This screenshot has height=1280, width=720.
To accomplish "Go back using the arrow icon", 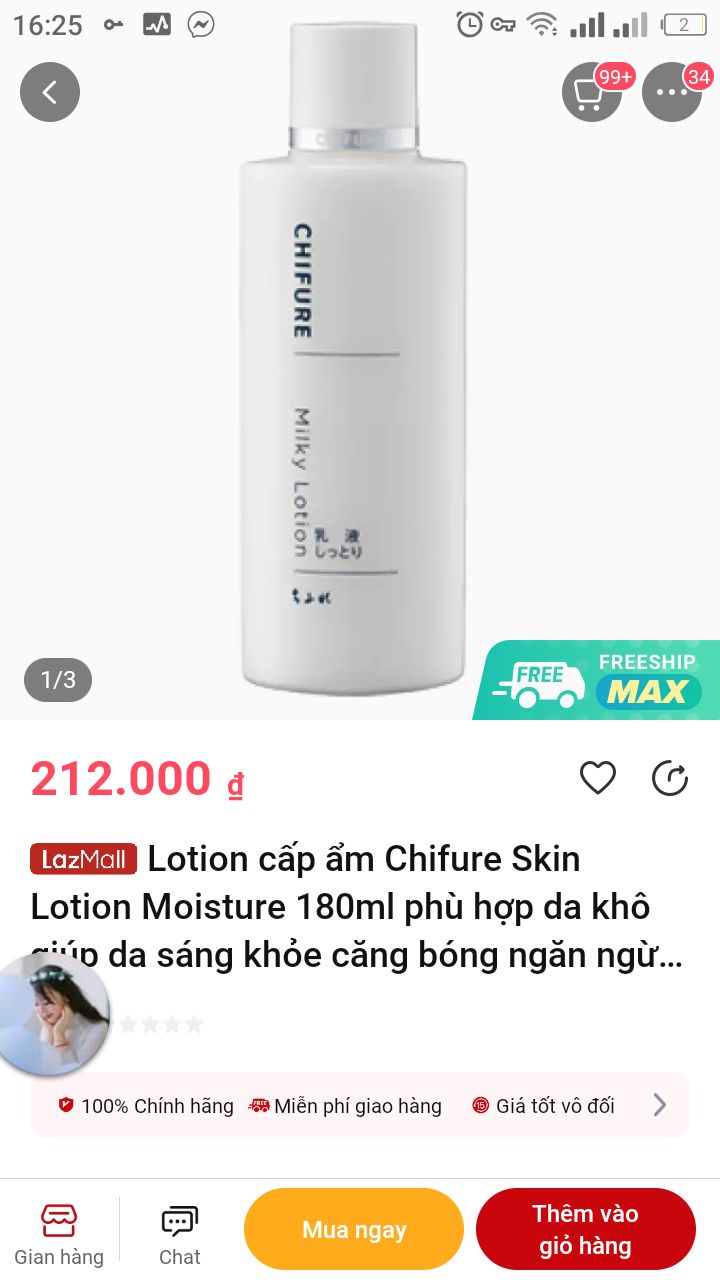I will coord(50,92).
